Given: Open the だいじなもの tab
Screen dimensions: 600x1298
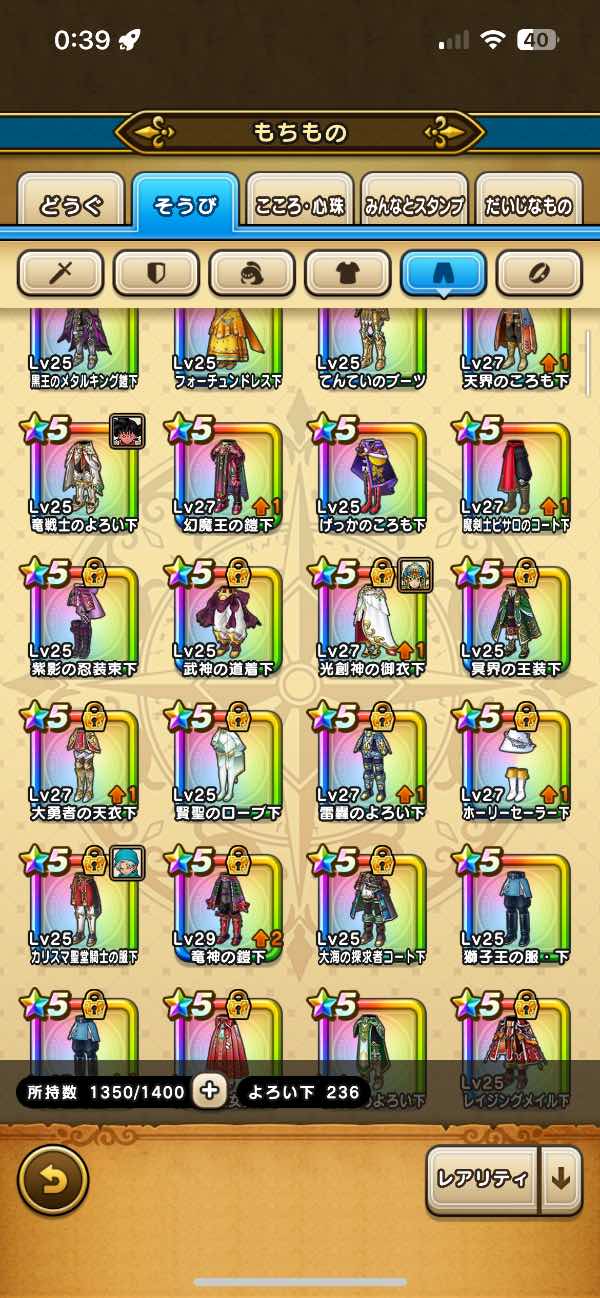Looking at the screenshot, I should click(x=528, y=207).
